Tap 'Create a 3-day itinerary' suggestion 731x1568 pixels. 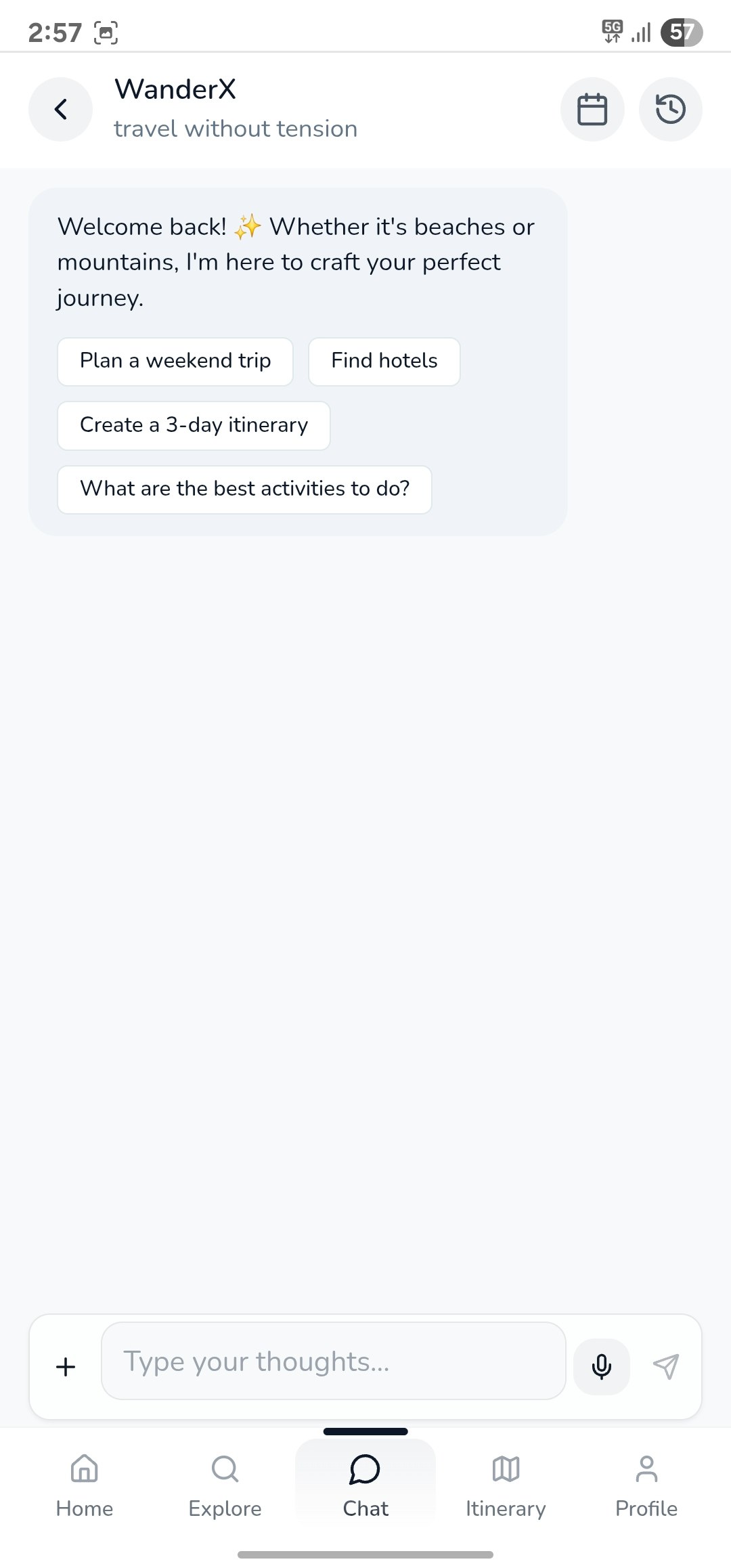coord(194,426)
